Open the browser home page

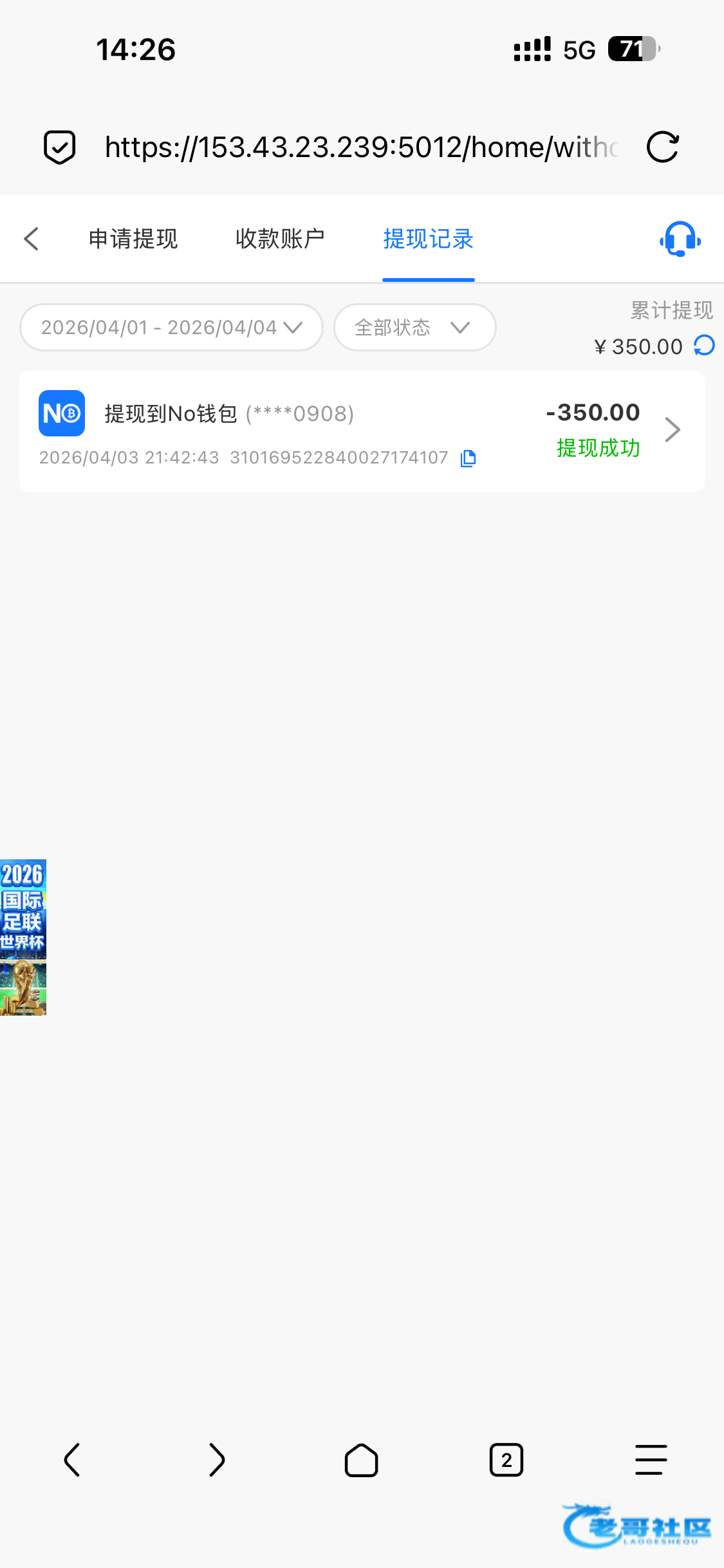(x=361, y=1459)
